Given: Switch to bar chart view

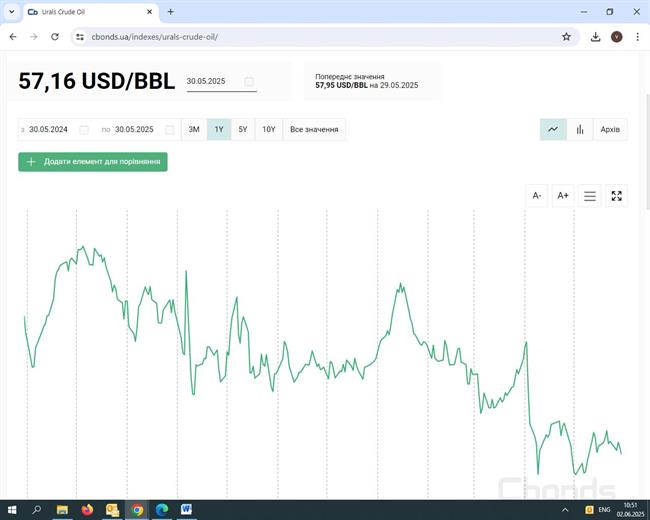Looking at the screenshot, I should [x=580, y=129].
